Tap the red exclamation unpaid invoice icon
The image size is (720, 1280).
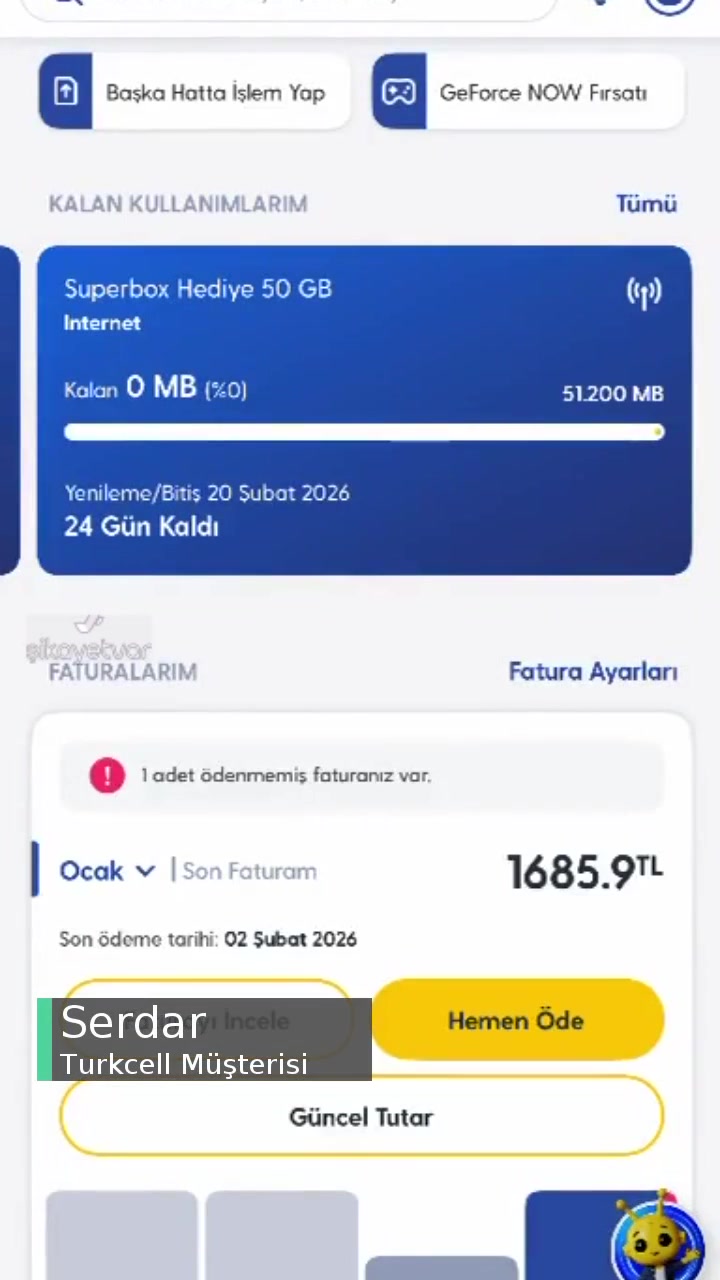pyautogui.click(x=107, y=775)
